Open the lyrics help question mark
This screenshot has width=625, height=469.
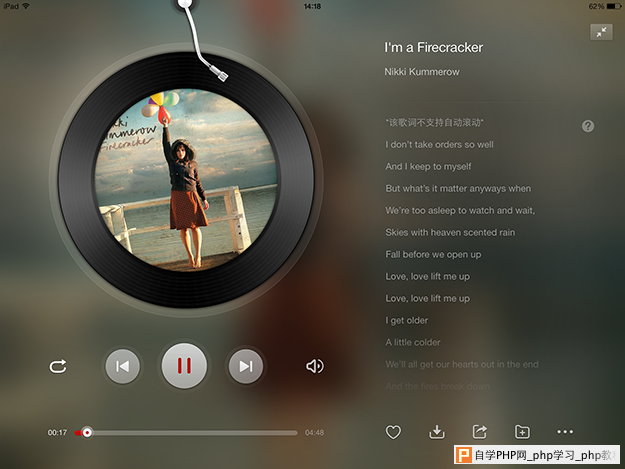[x=588, y=126]
